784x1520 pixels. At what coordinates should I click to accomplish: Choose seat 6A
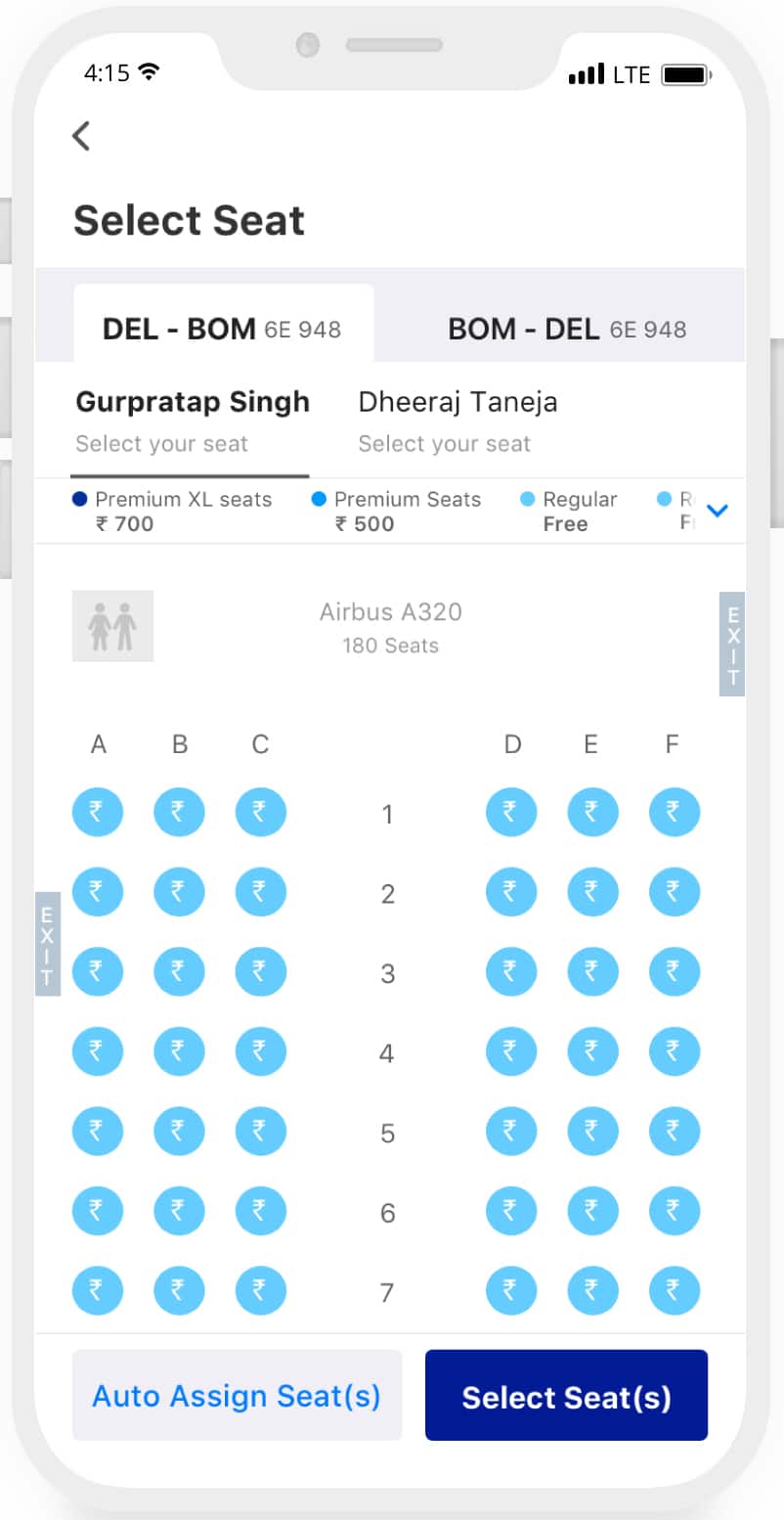point(98,1211)
